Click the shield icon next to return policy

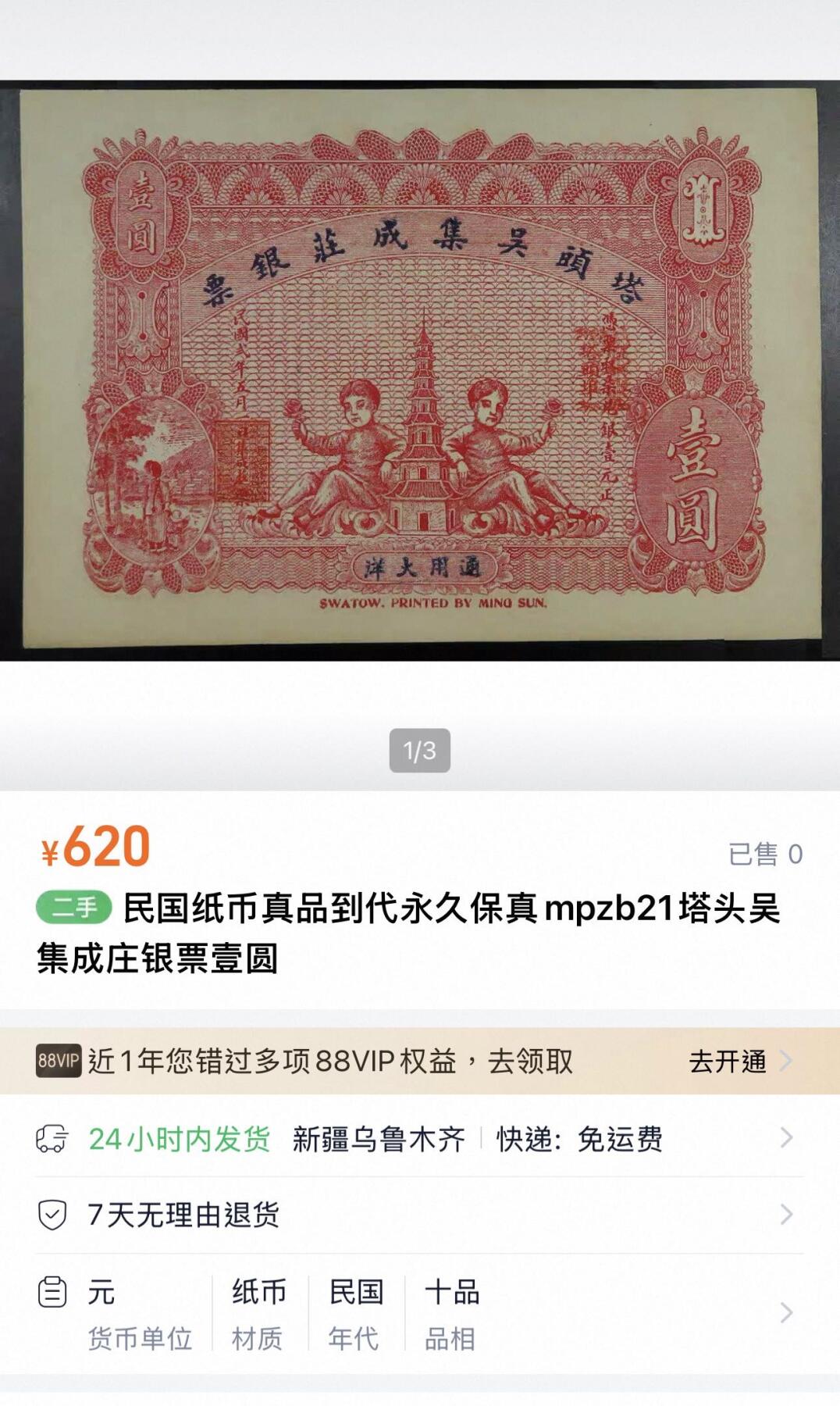[x=52, y=1215]
